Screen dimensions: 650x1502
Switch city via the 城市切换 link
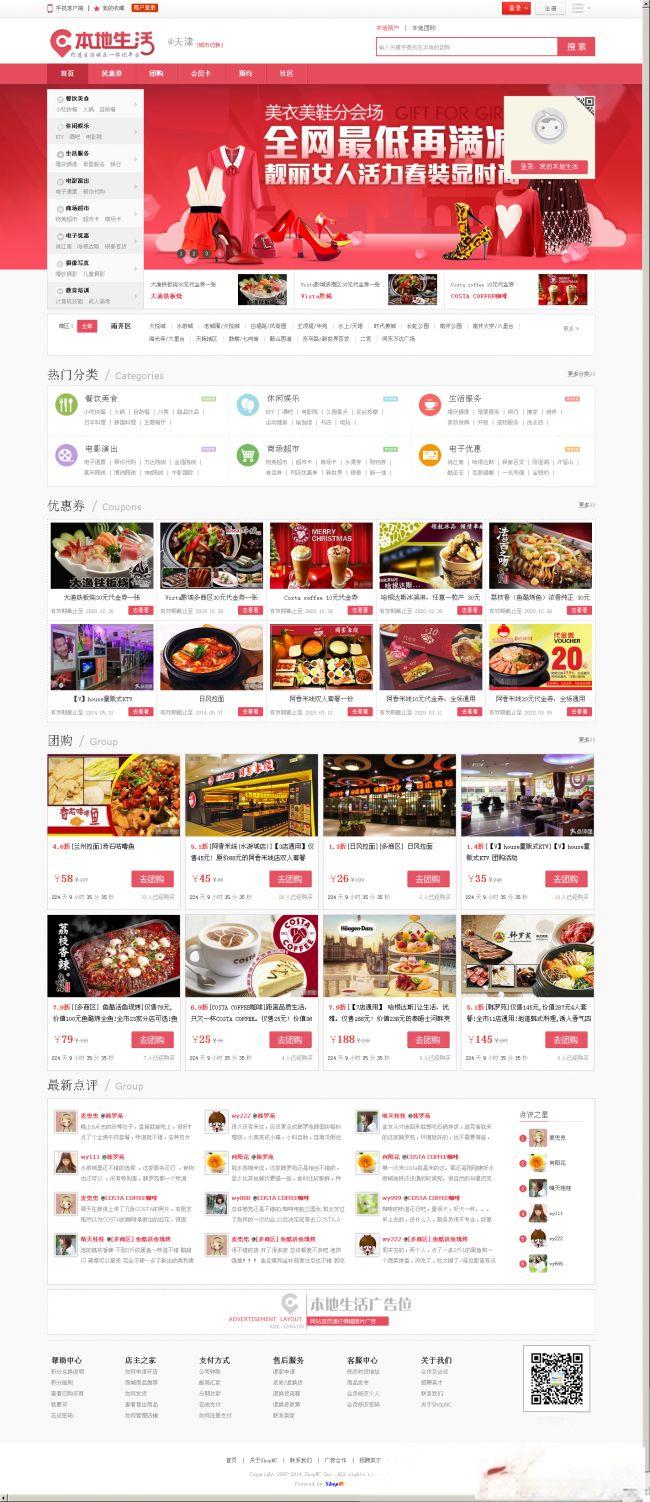(x=210, y=45)
